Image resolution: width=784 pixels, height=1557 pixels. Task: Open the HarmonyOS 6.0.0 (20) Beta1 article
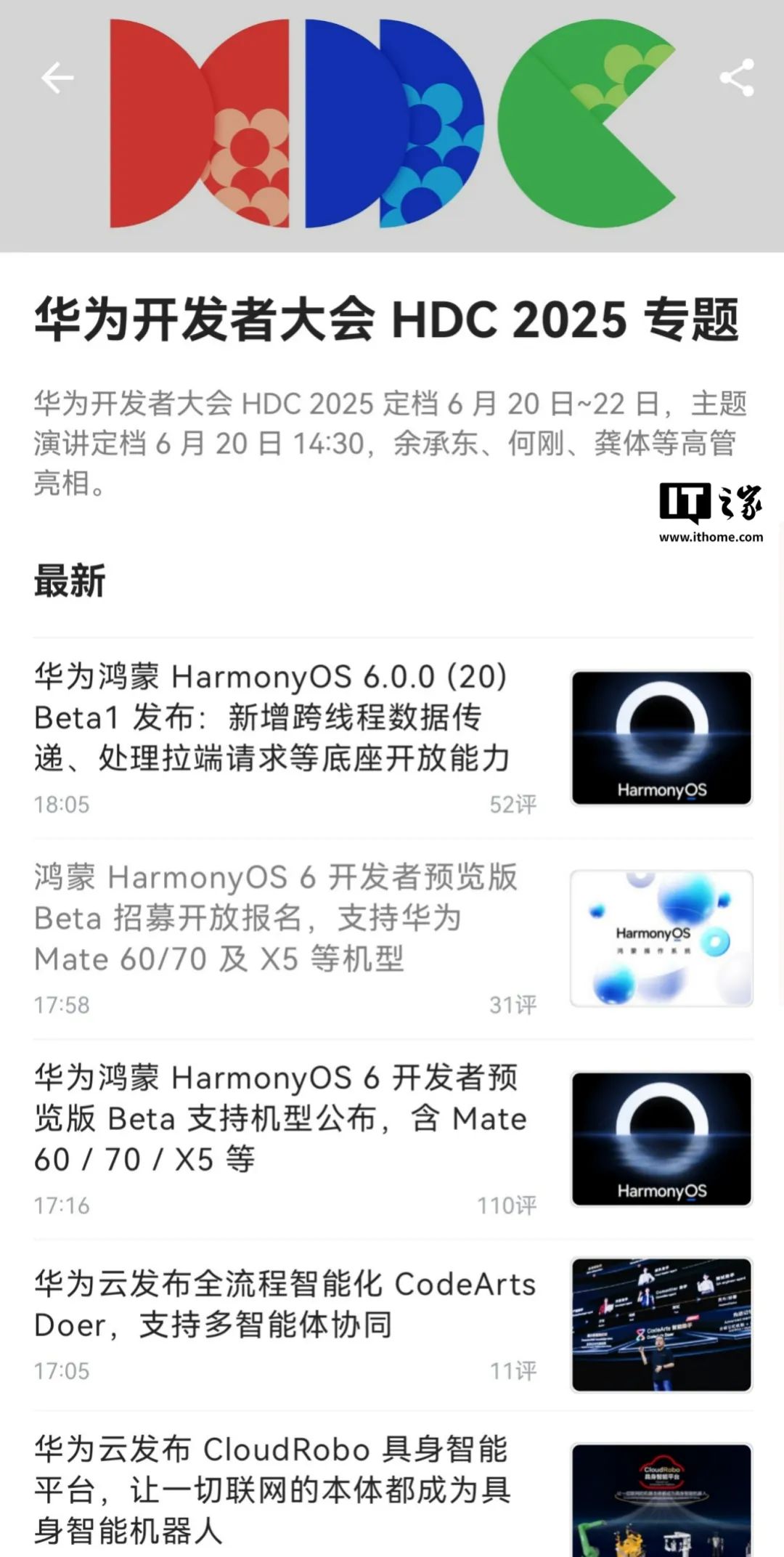(272, 717)
